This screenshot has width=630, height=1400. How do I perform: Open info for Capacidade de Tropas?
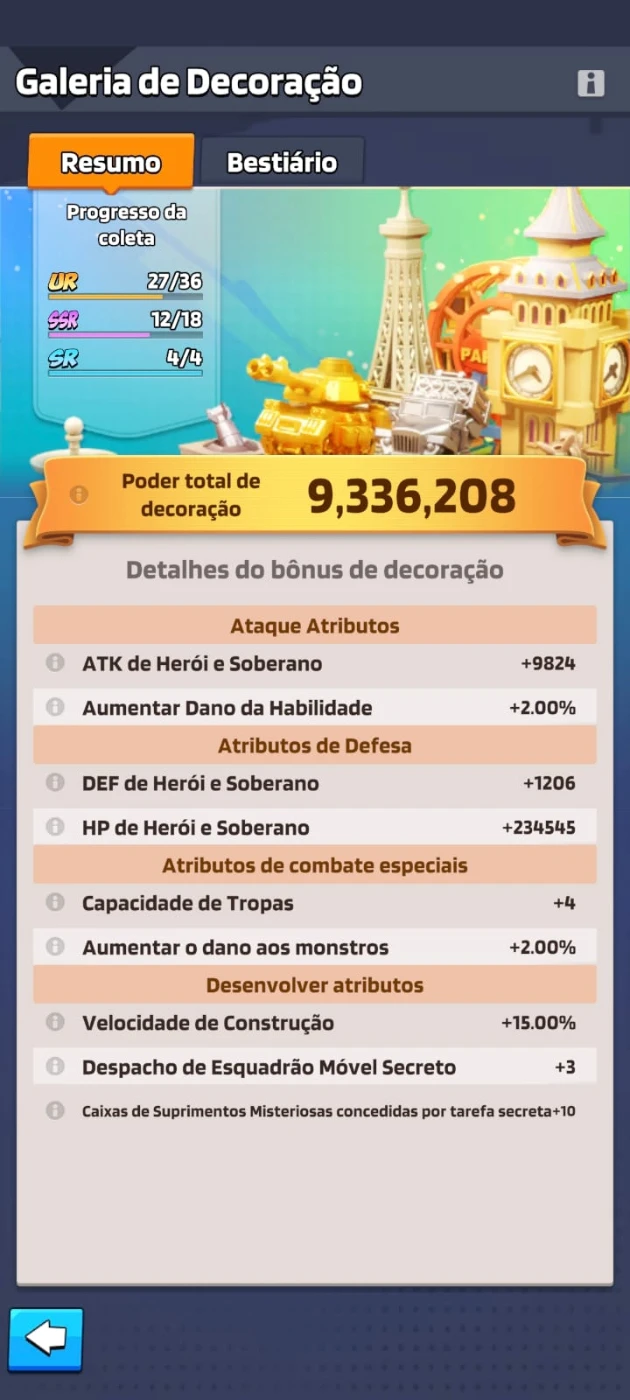55,903
